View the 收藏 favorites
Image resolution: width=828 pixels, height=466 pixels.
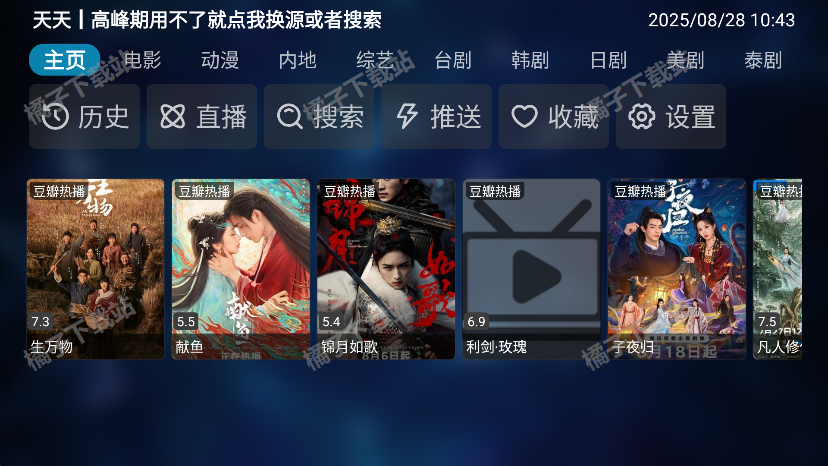(x=554, y=117)
